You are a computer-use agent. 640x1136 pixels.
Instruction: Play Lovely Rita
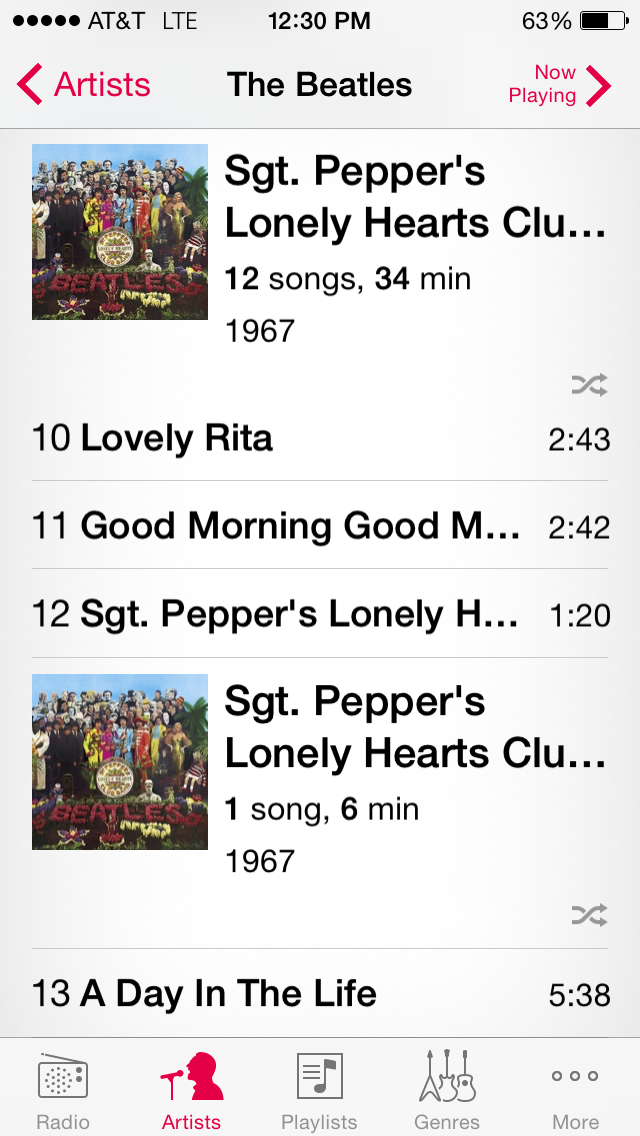pos(320,438)
